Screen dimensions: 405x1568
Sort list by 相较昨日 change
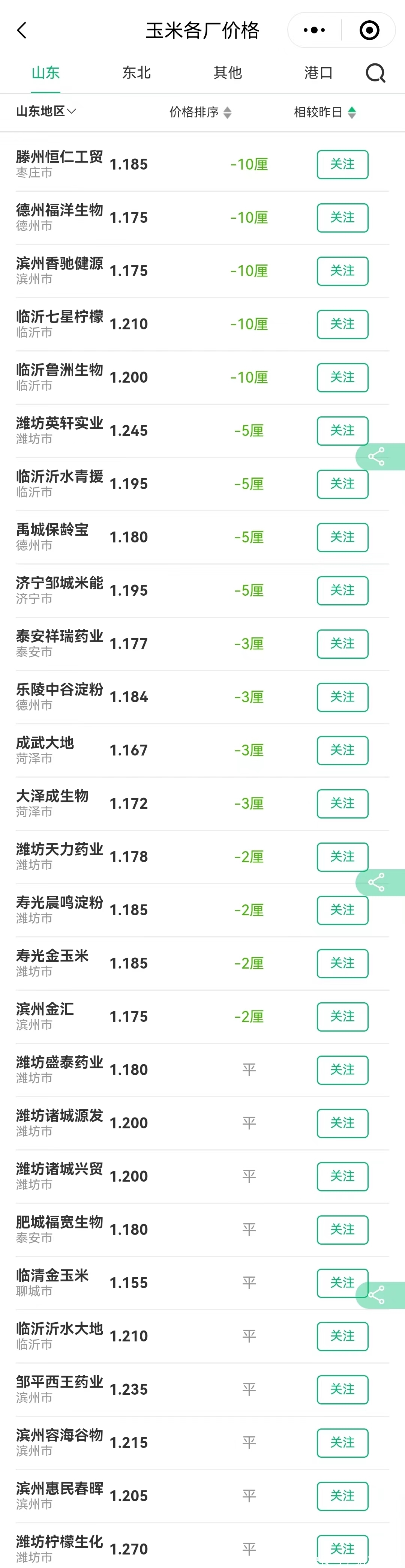(325, 112)
